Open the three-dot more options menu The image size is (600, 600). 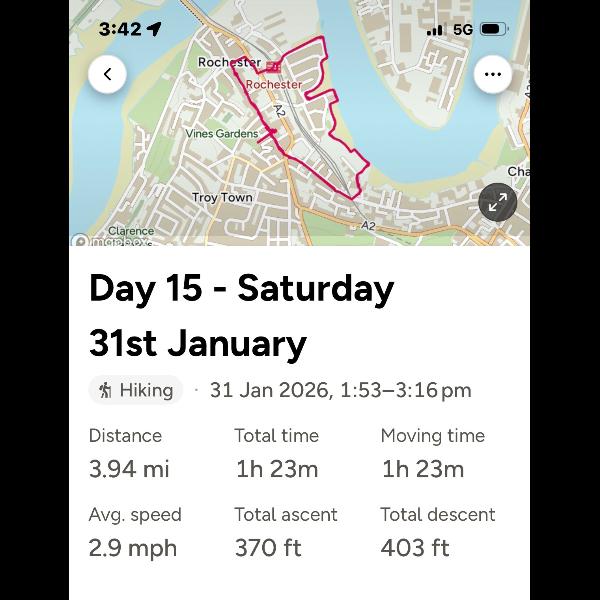(492, 74)
